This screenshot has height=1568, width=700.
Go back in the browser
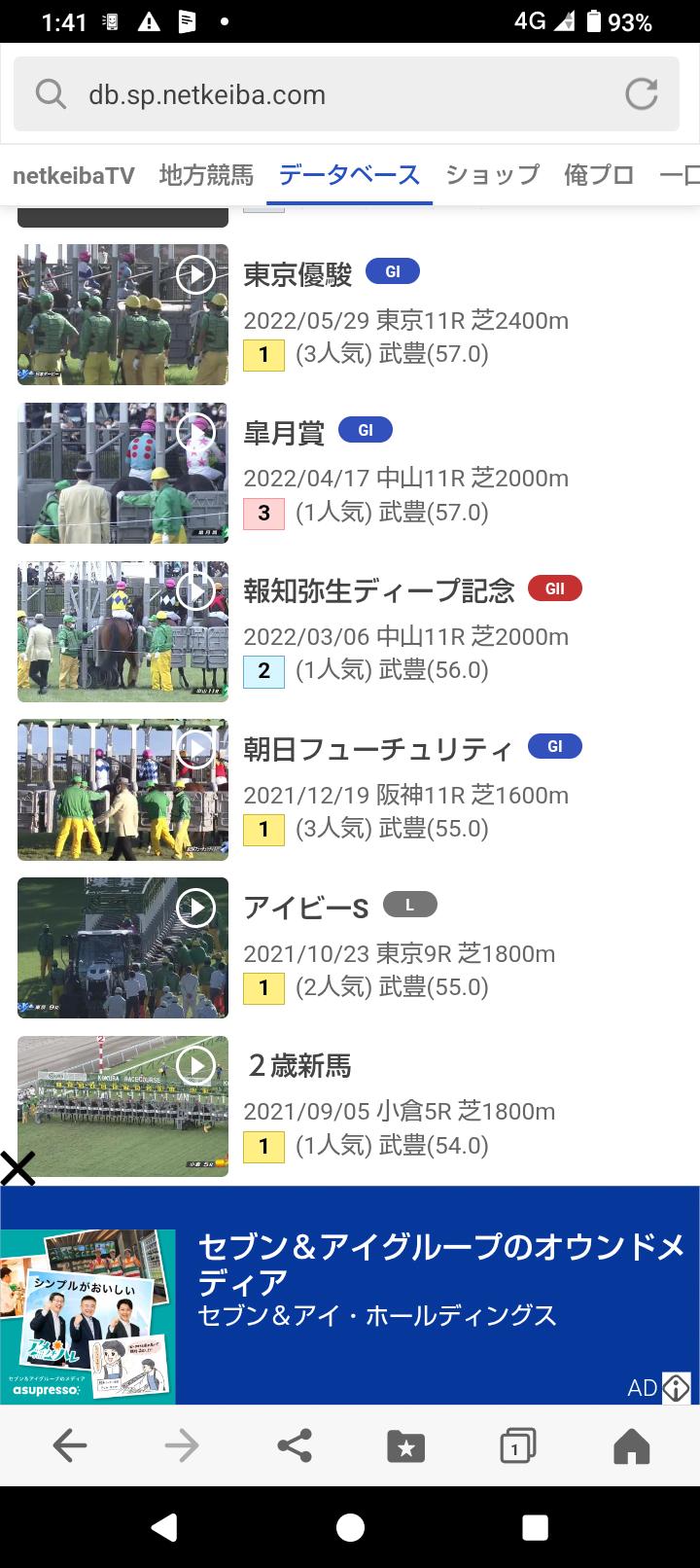(70, 1446)
